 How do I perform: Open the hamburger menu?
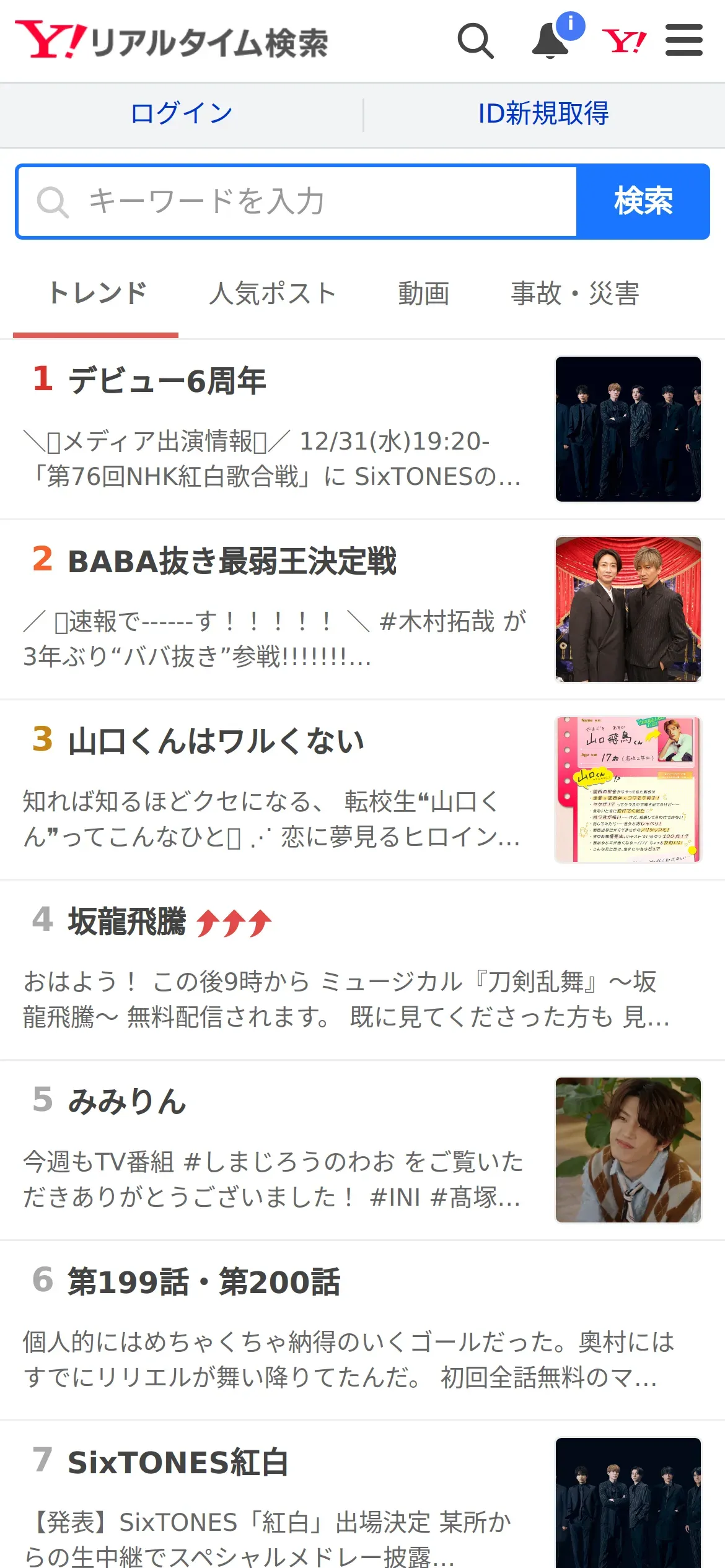tap(683, 41)
